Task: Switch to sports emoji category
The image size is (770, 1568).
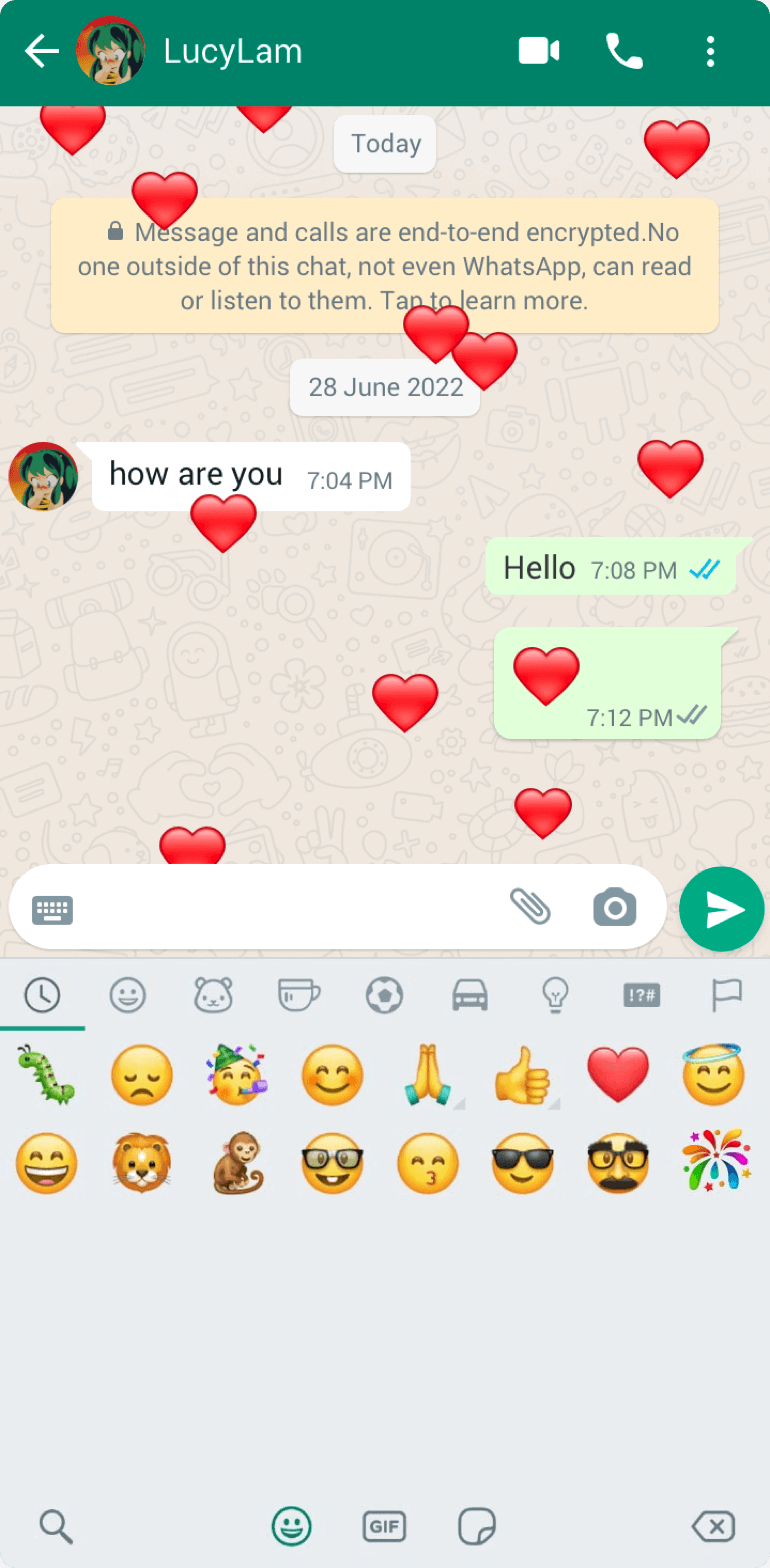Action: pos(384,995)
